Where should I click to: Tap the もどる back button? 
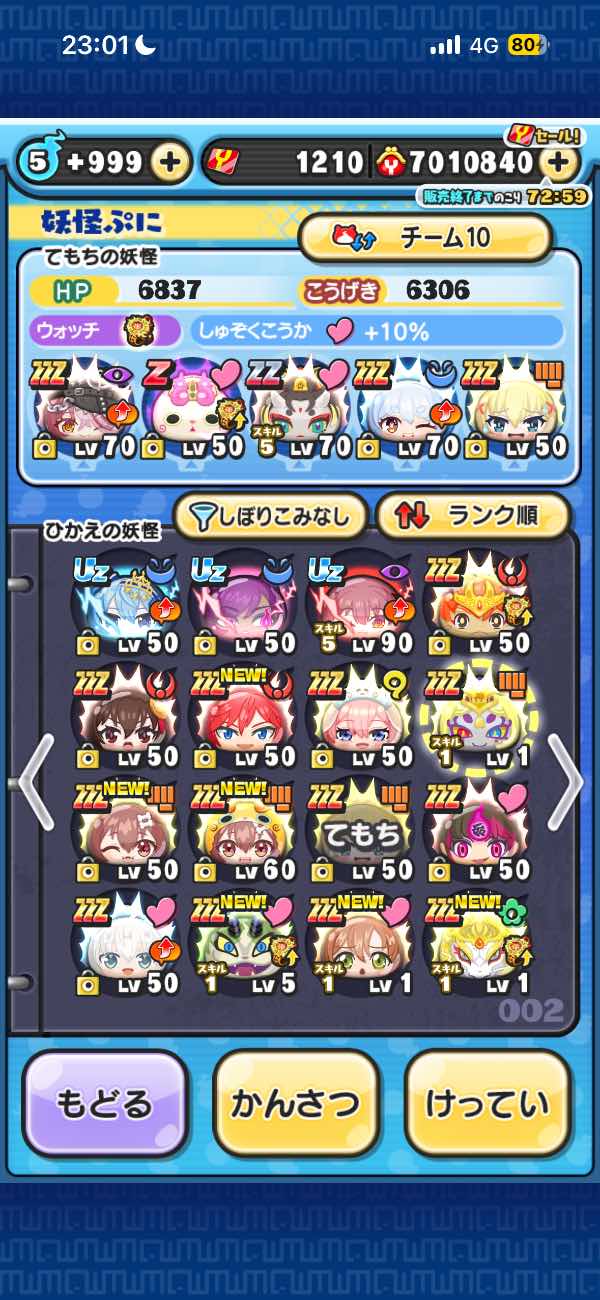(x=105, y=1103)
